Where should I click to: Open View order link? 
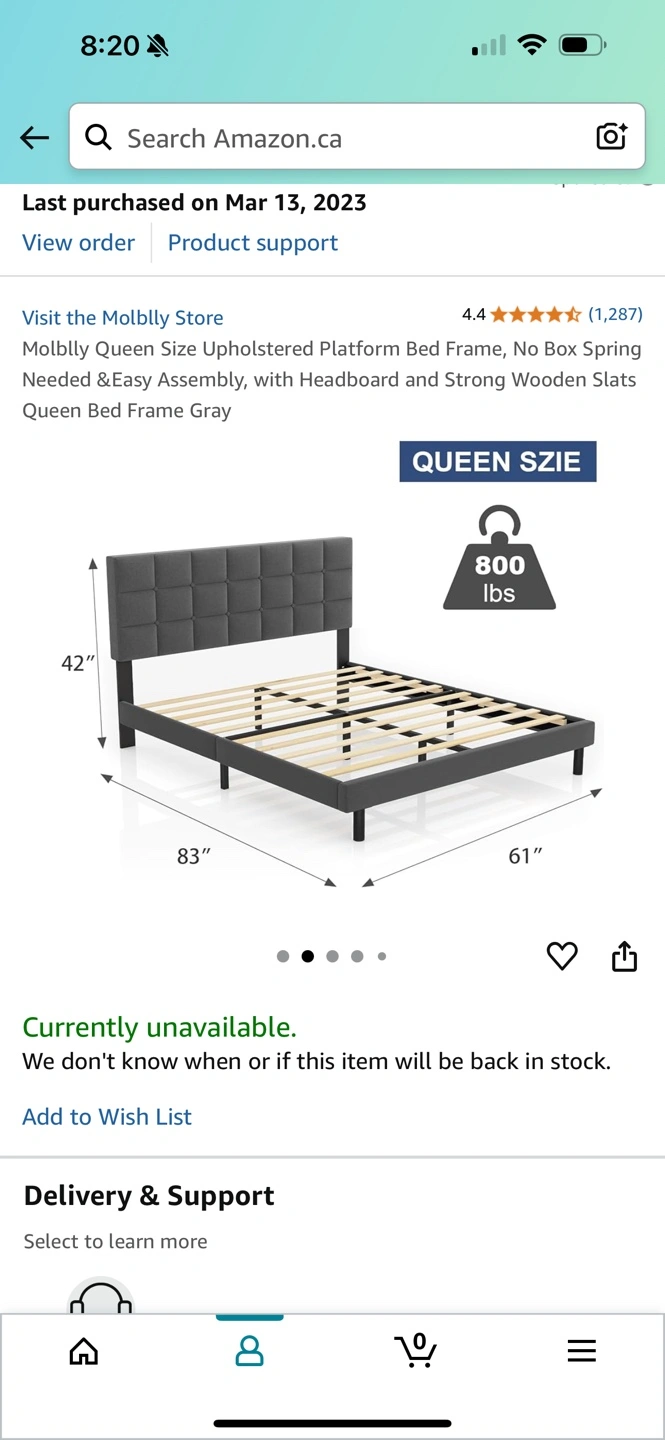click(78, 243)
